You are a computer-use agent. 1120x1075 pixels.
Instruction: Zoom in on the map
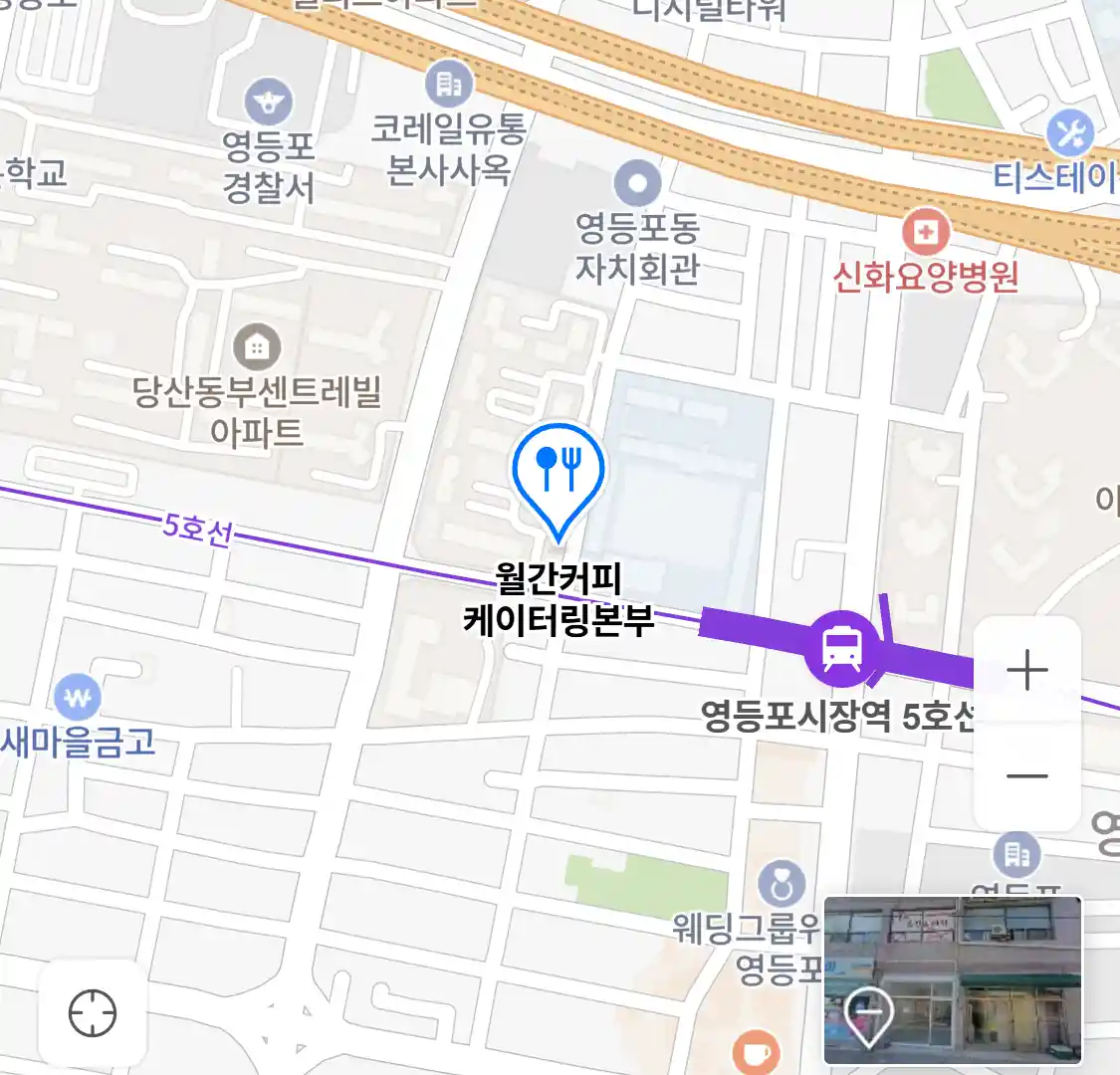pos(1026,670)
